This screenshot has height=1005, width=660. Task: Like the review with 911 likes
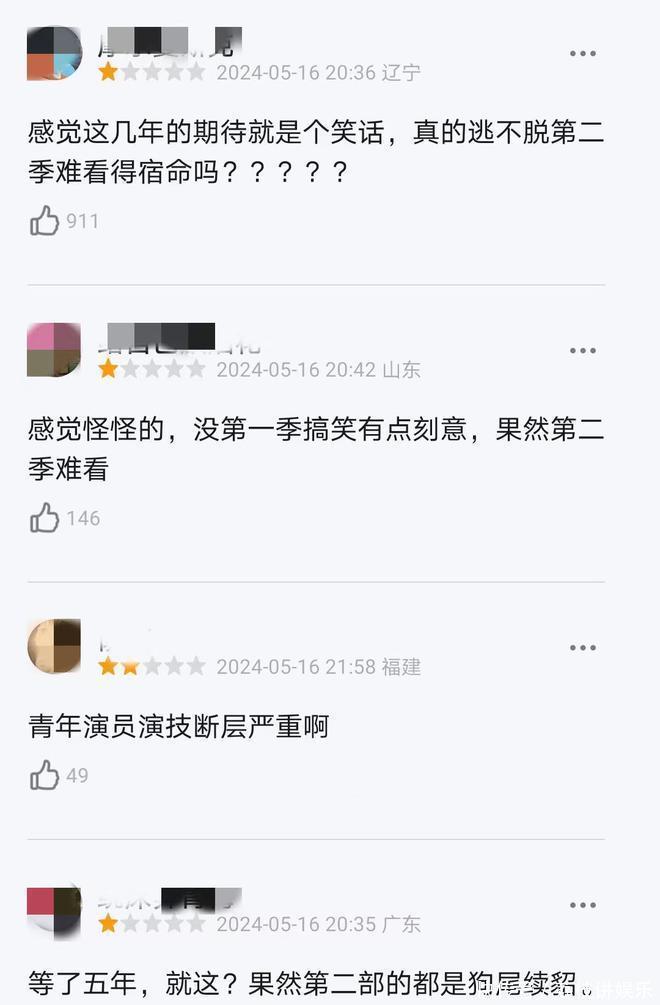(x=45, y=220)
